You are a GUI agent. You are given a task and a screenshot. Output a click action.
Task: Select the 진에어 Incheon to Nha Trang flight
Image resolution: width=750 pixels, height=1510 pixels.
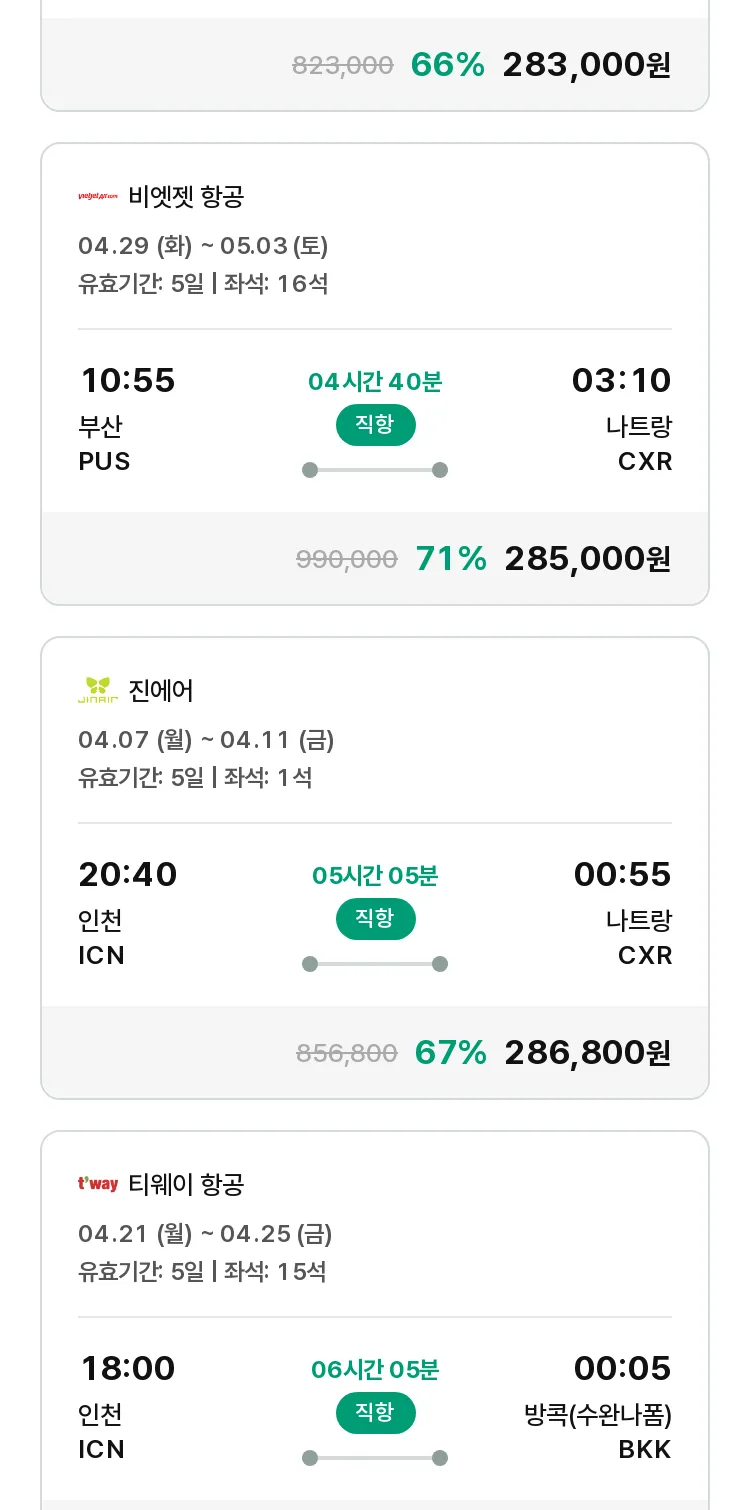(x=375, y=868)
